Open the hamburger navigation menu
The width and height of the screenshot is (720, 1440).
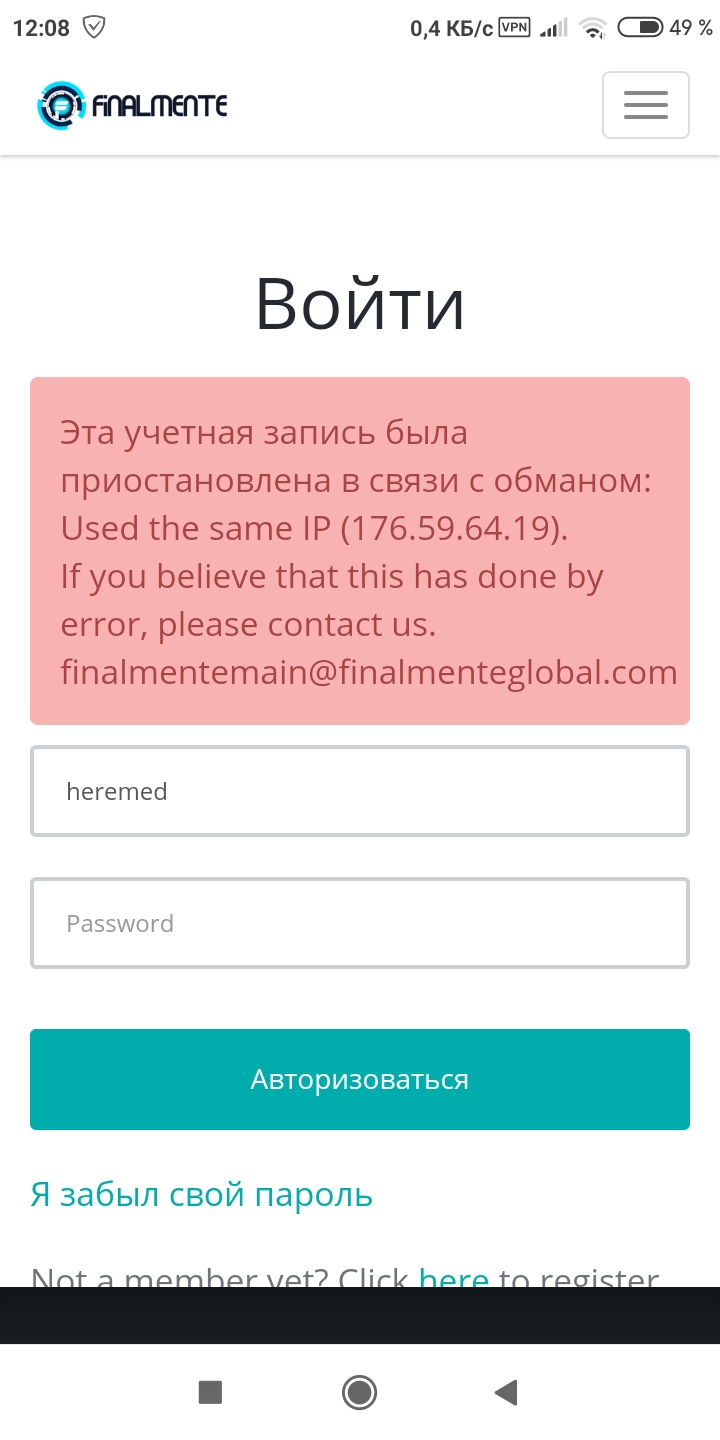[645, 105]
